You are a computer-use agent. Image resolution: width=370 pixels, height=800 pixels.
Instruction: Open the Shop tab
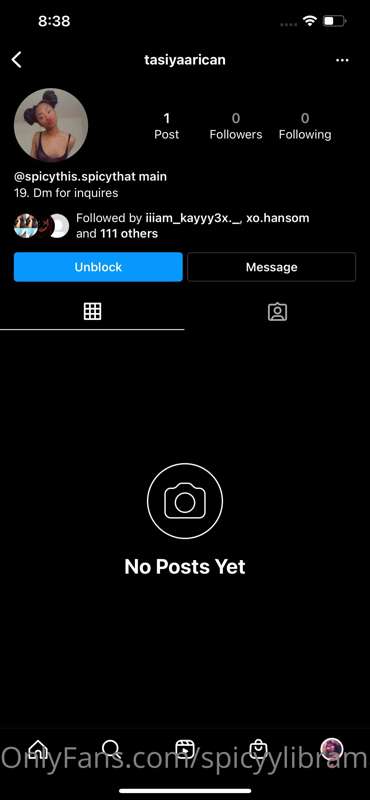tap(258, 749)
